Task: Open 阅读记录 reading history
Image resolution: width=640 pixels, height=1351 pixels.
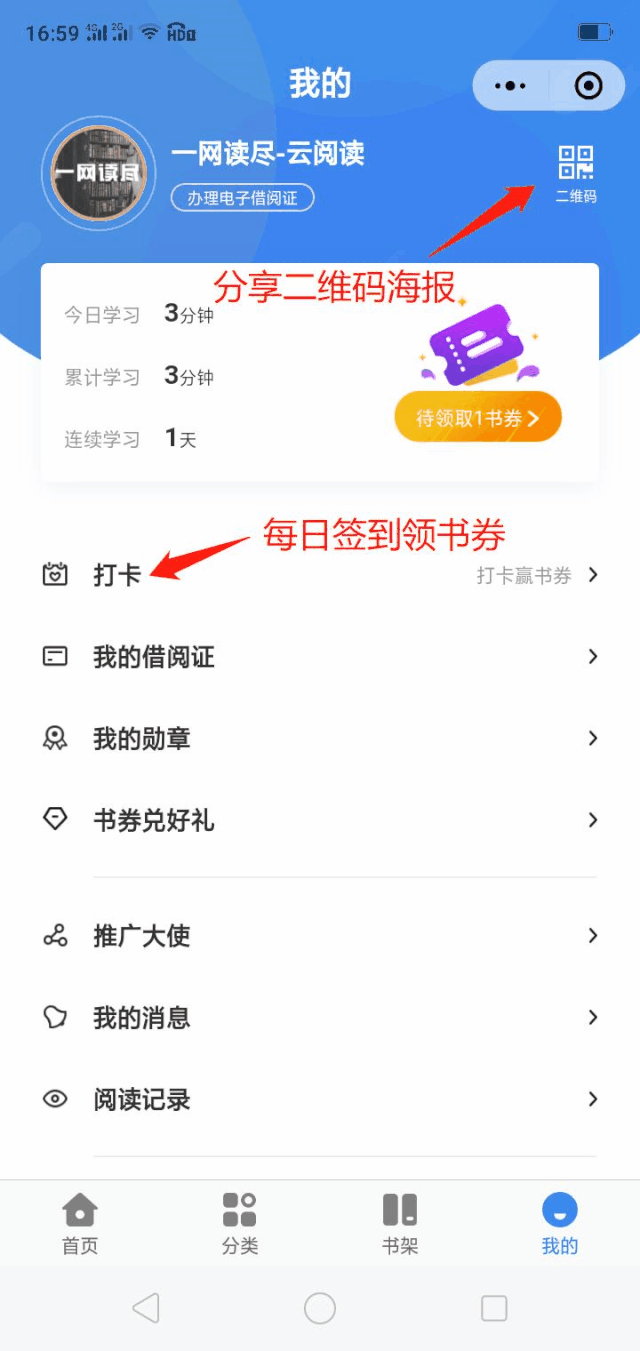Action: click(320, 1100)
